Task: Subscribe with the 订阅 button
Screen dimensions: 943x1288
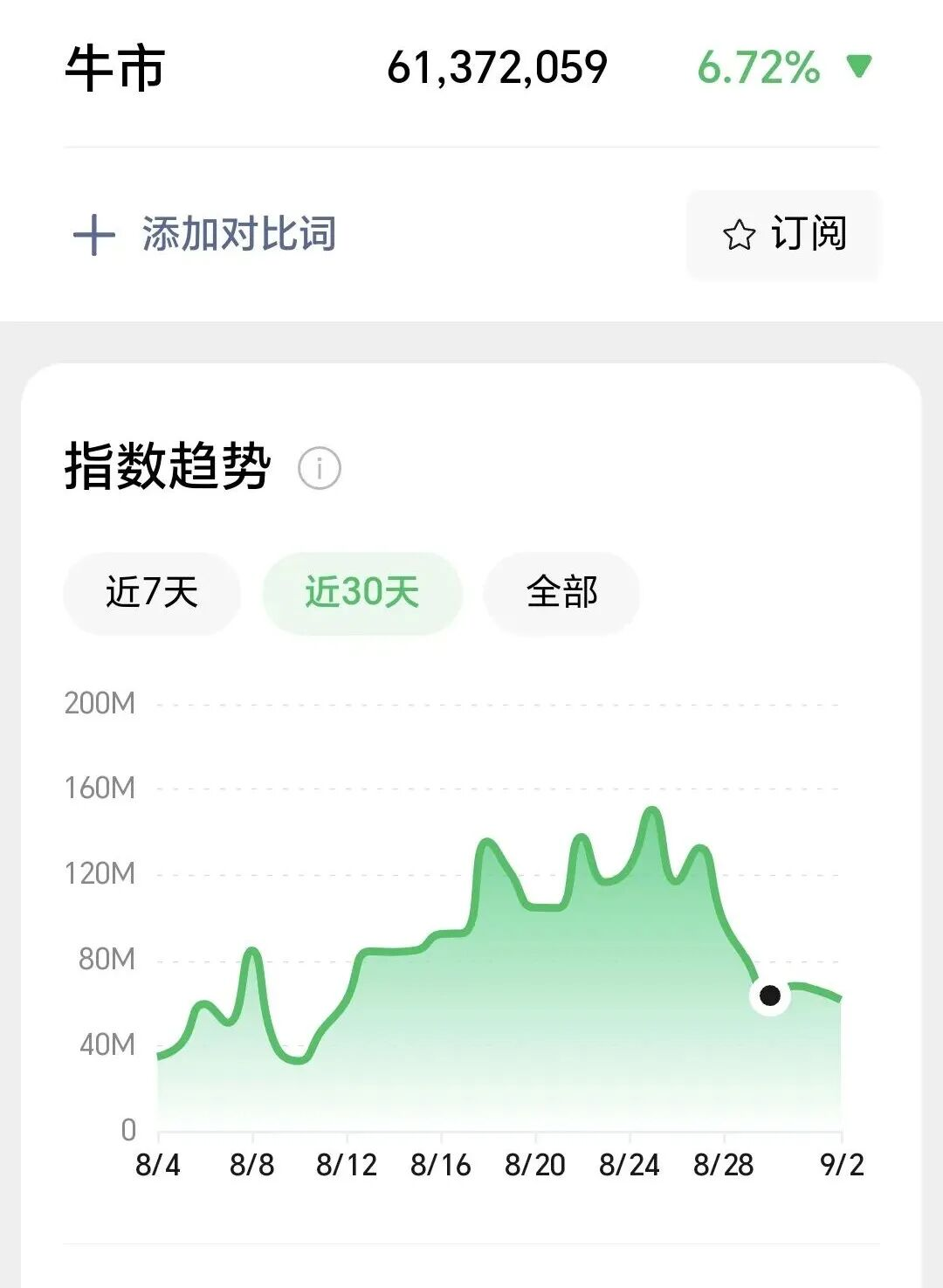Action: 784,234
